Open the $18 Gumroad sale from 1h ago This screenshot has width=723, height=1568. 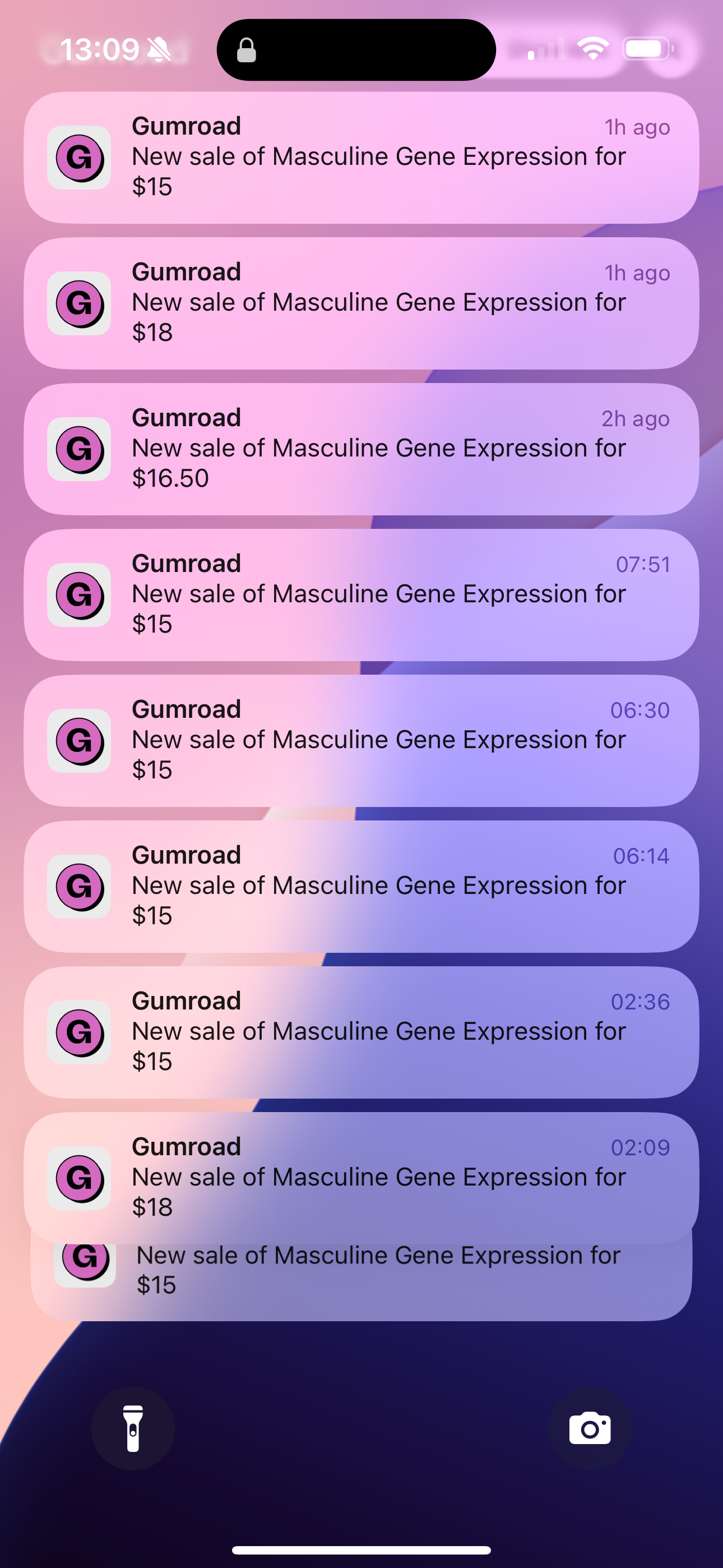pos(361,303)
